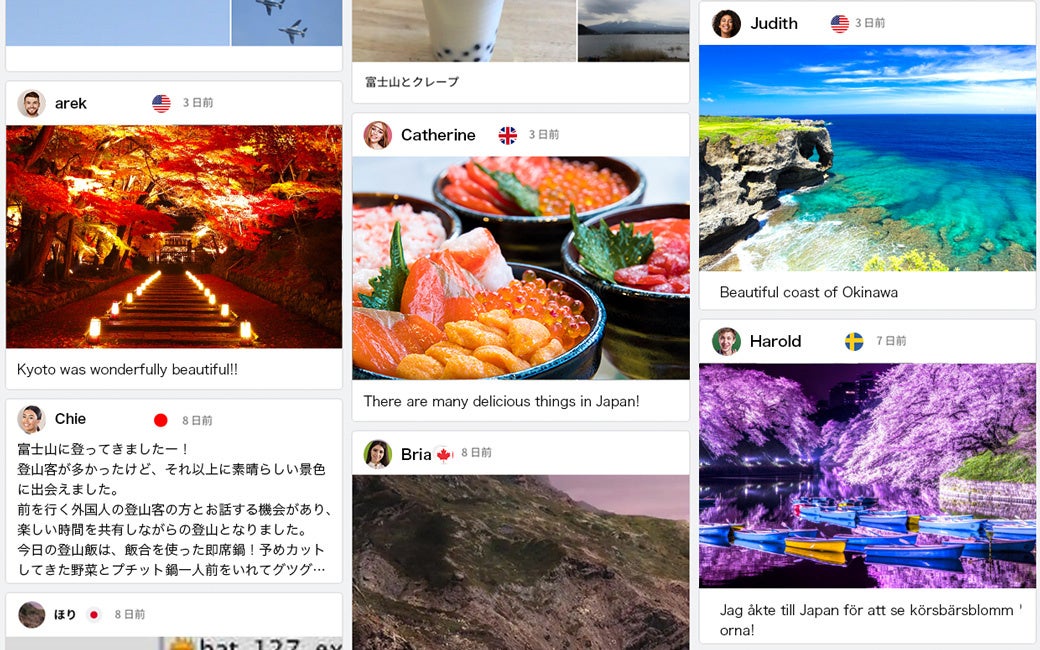The image size is (1040, 650).
Task: Open arek's Kyoto autumn post
Action: pos(174,236)
